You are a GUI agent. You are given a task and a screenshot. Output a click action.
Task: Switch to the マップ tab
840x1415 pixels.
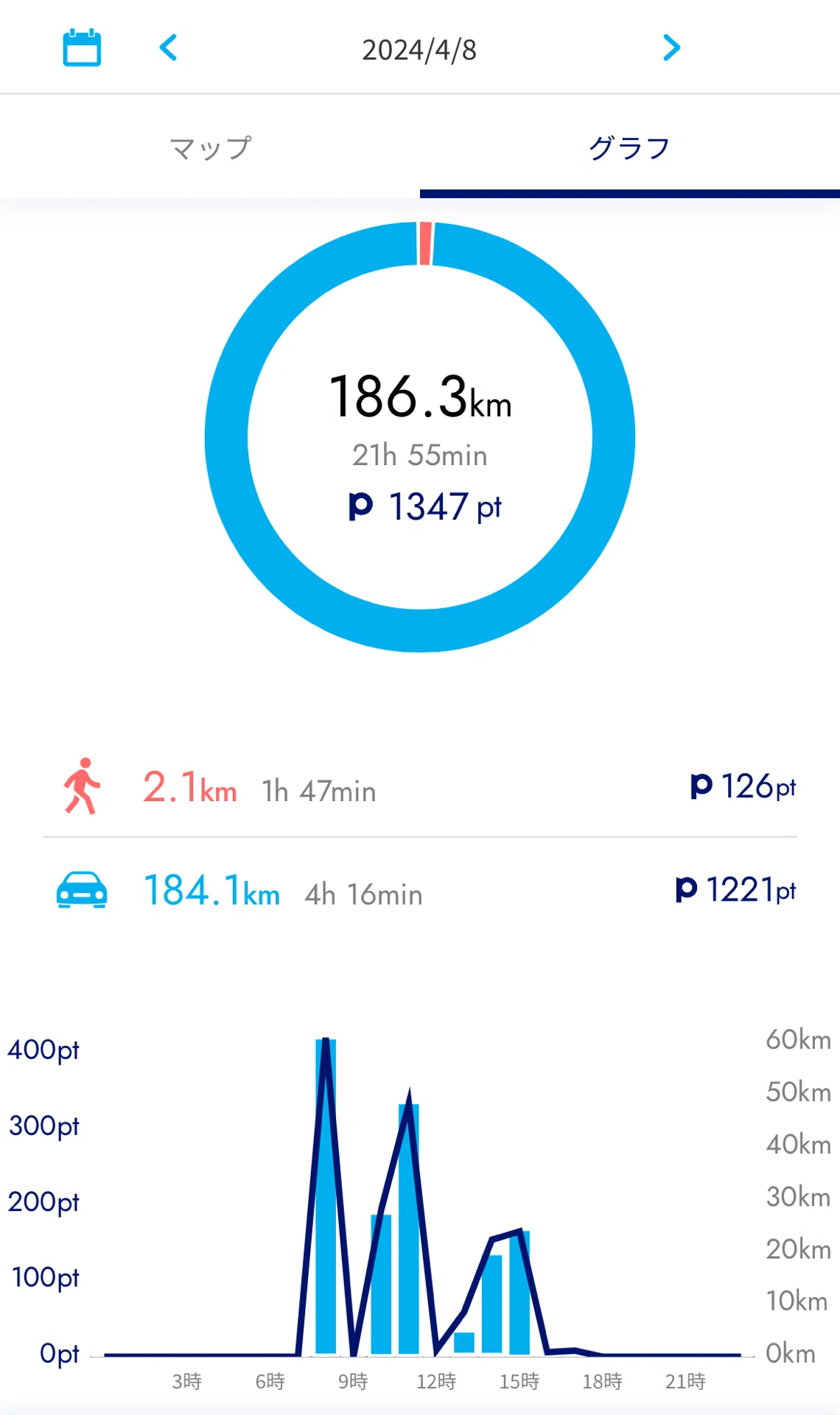pyautogui.click(x=210, y=147)
